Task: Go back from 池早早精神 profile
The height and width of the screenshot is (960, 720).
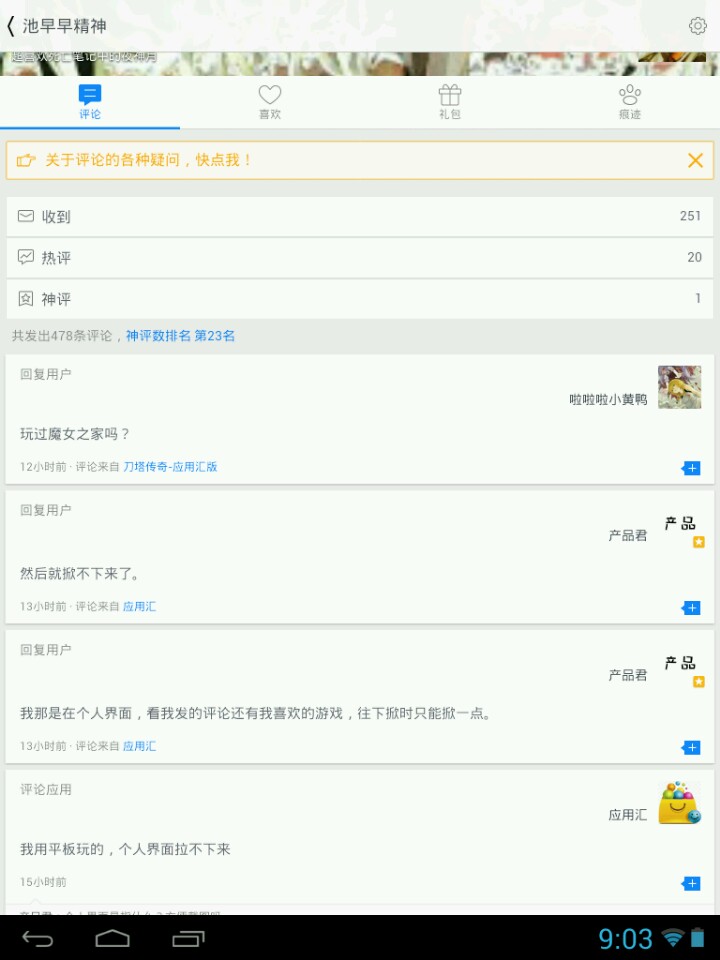Action: pyautogui.click(x=14, y=26)
